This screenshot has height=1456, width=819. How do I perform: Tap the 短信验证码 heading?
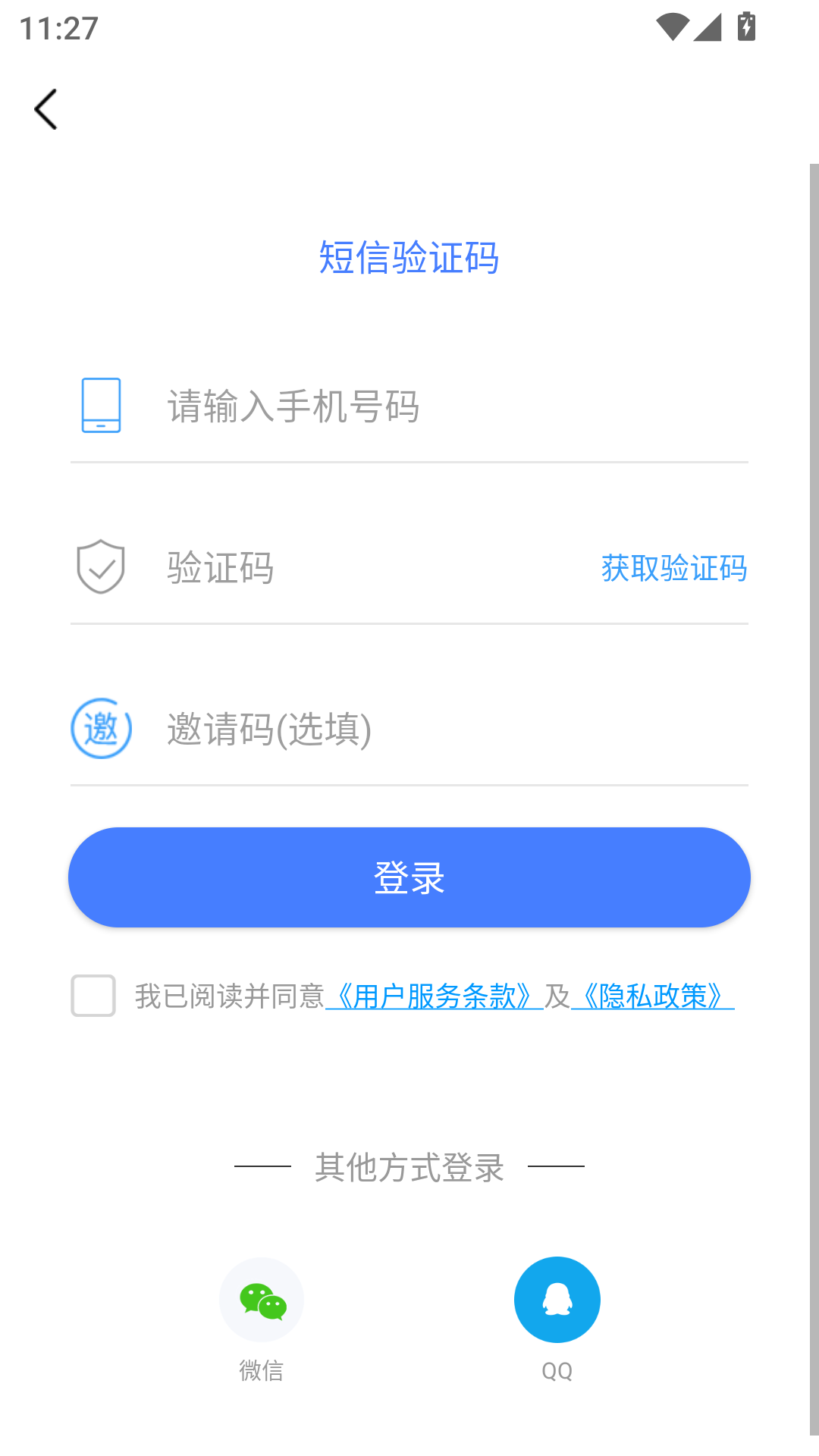409,257
